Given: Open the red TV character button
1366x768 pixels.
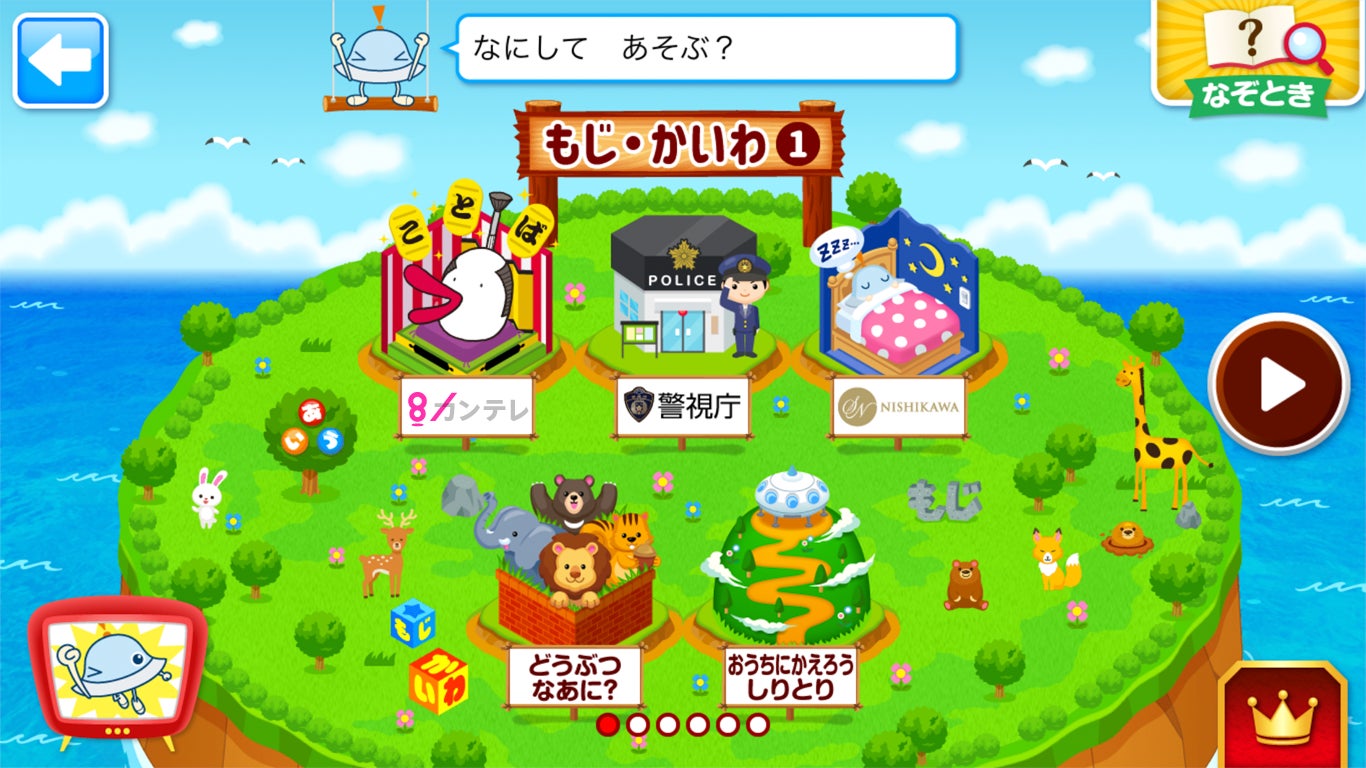Looking at the screenshot, I should point(116,668).
